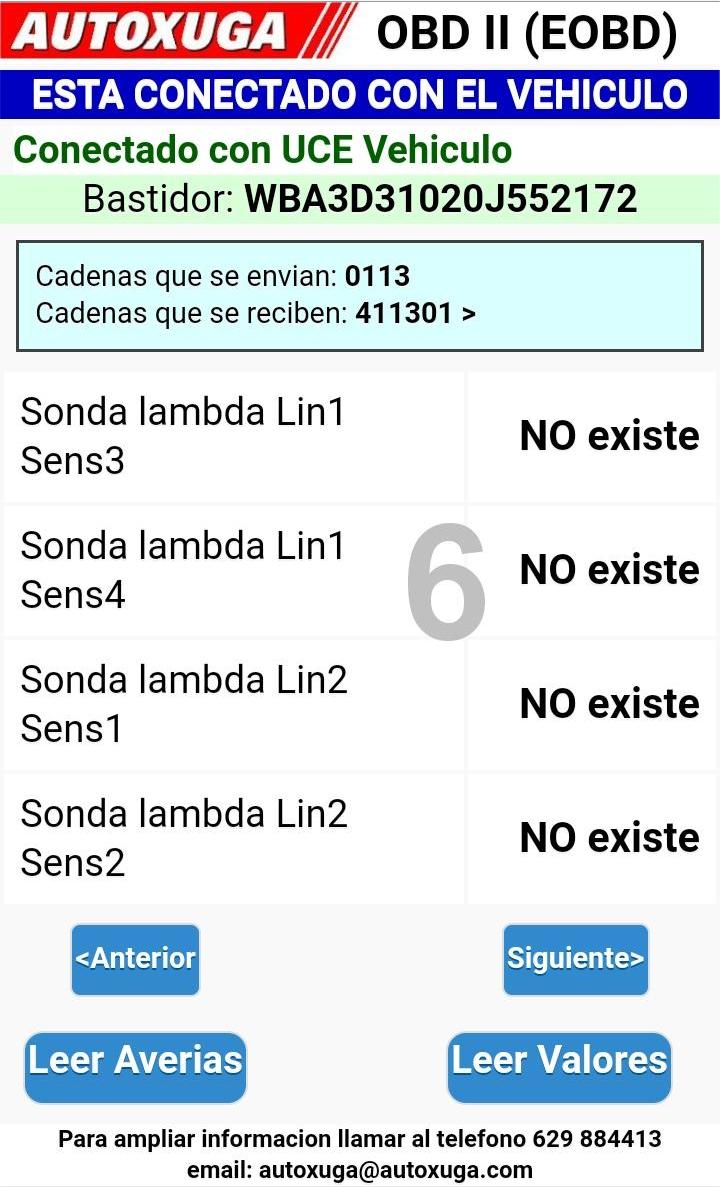720x1188 pixels.
Task: Go back with the <Anterior button
Action: [x=135, y=959]
